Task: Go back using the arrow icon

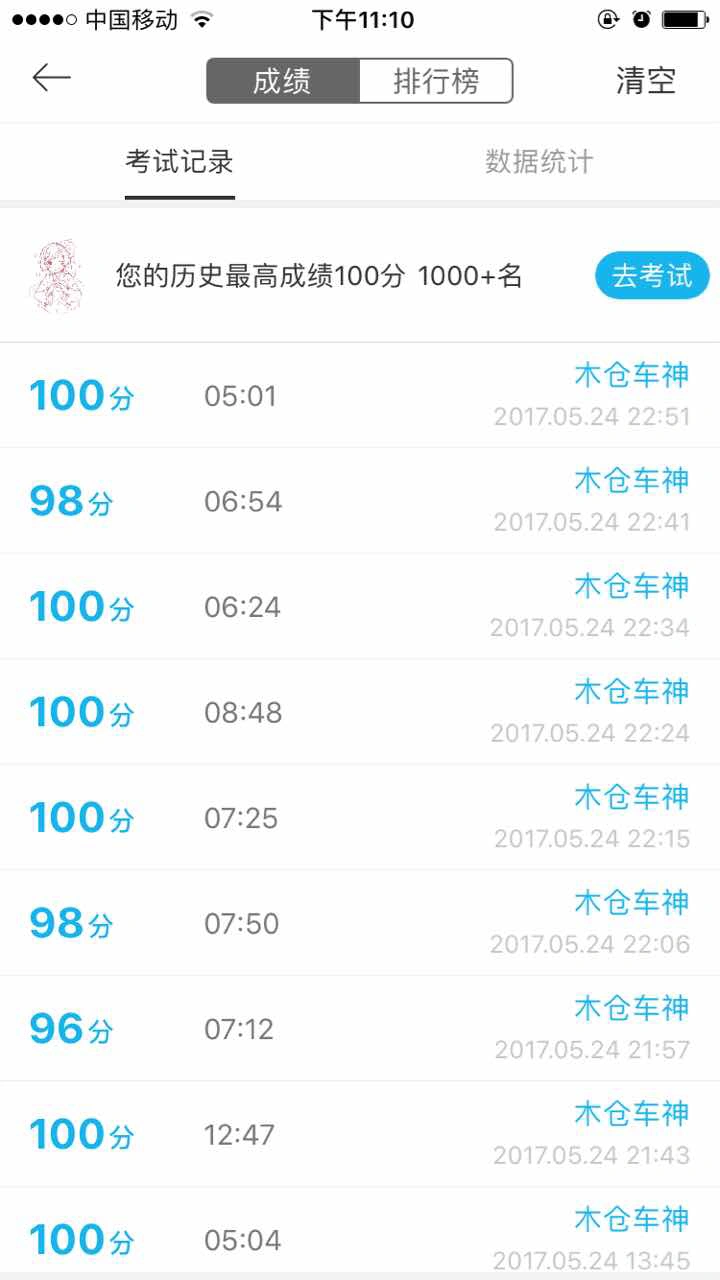Action: (x=51, y=78)
